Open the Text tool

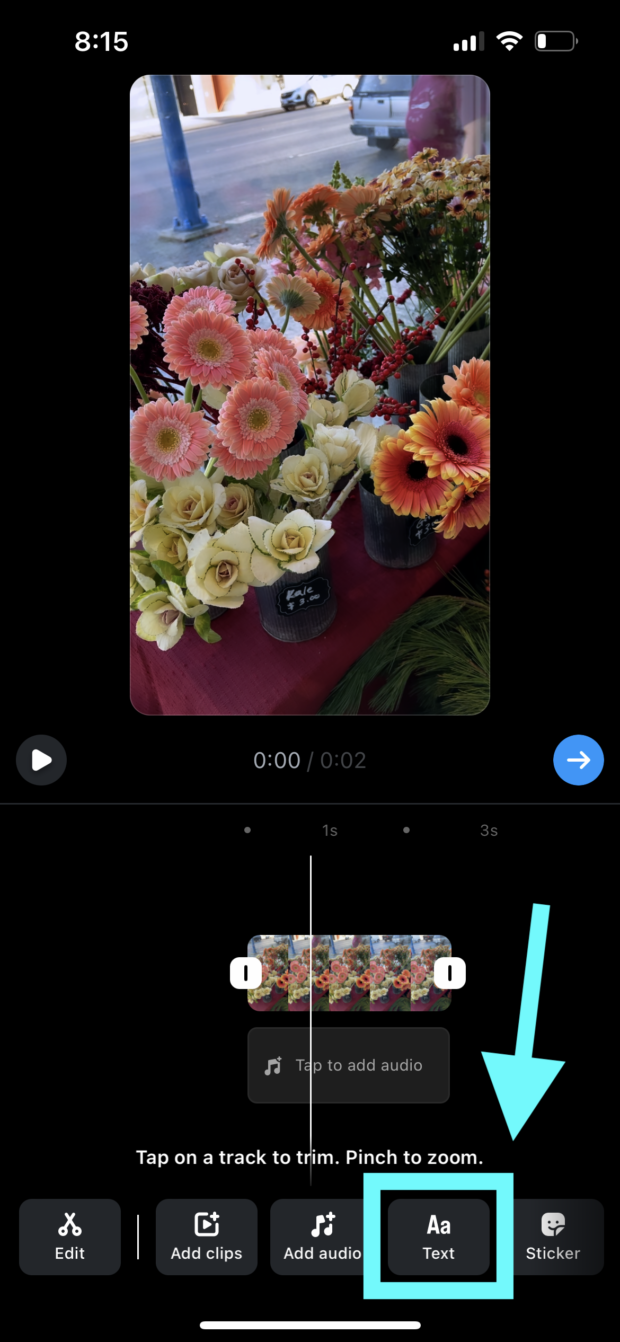pos(438,1237)
